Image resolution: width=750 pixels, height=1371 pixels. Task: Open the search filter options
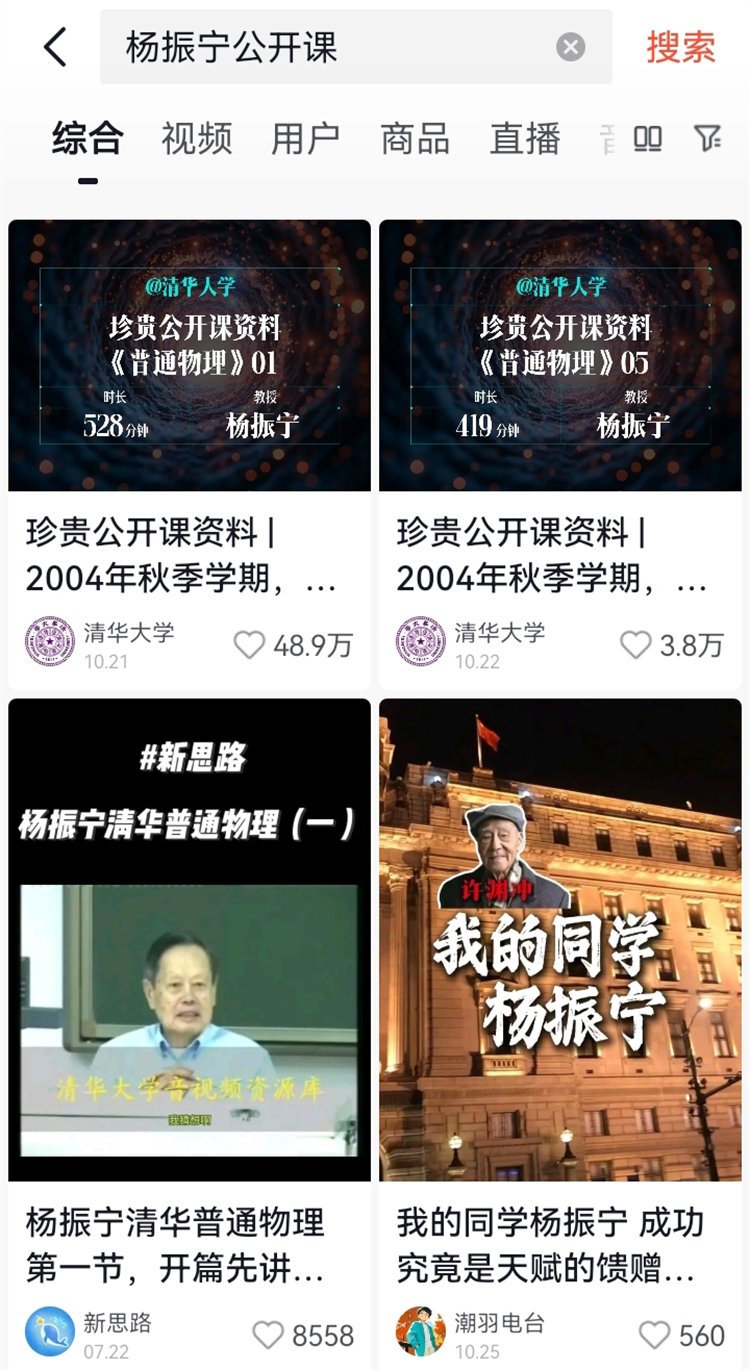tap(708, 139)
